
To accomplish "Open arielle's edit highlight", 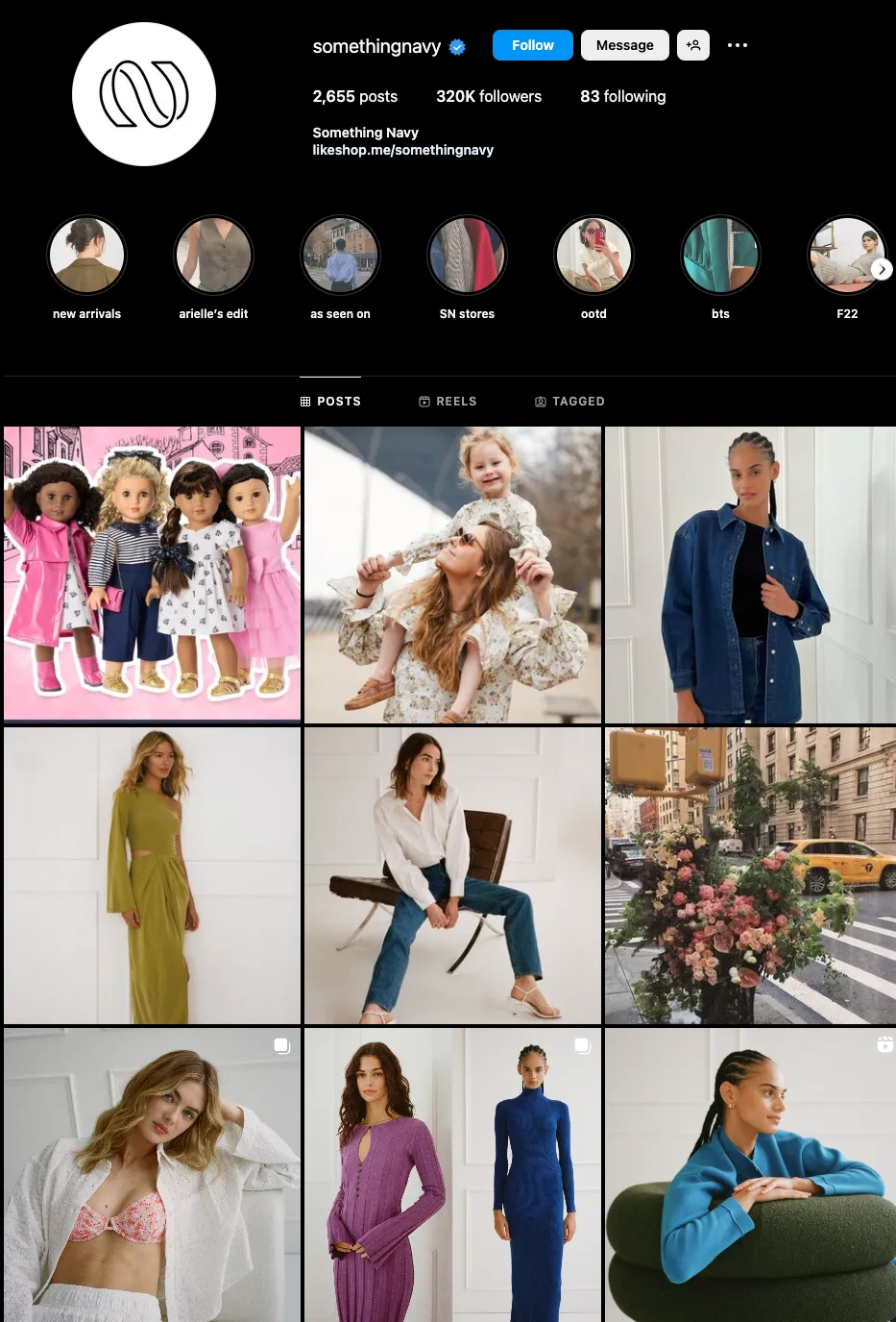I will 213,256.
